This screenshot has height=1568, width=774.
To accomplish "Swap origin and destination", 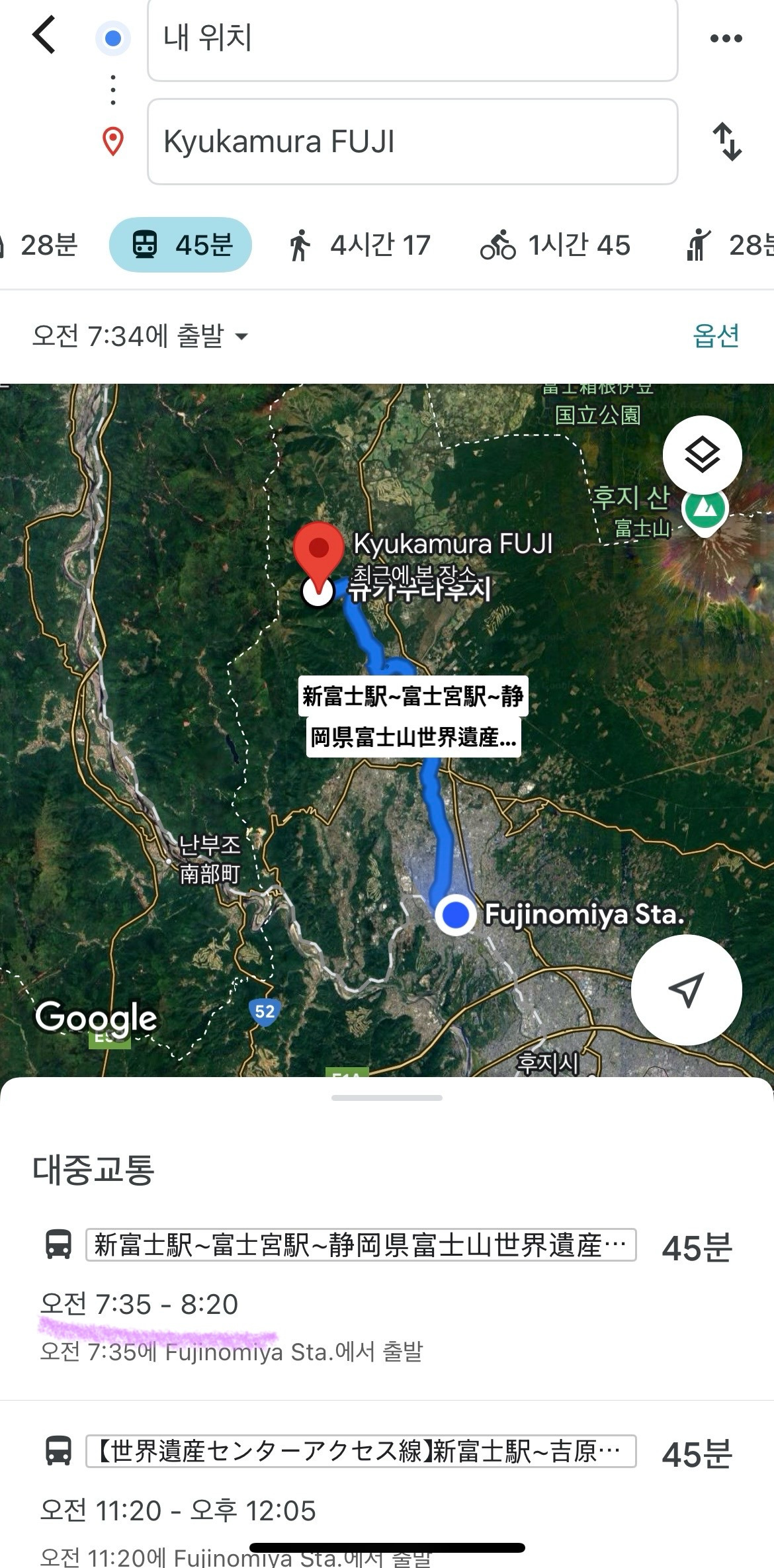I will coord(726,142).
